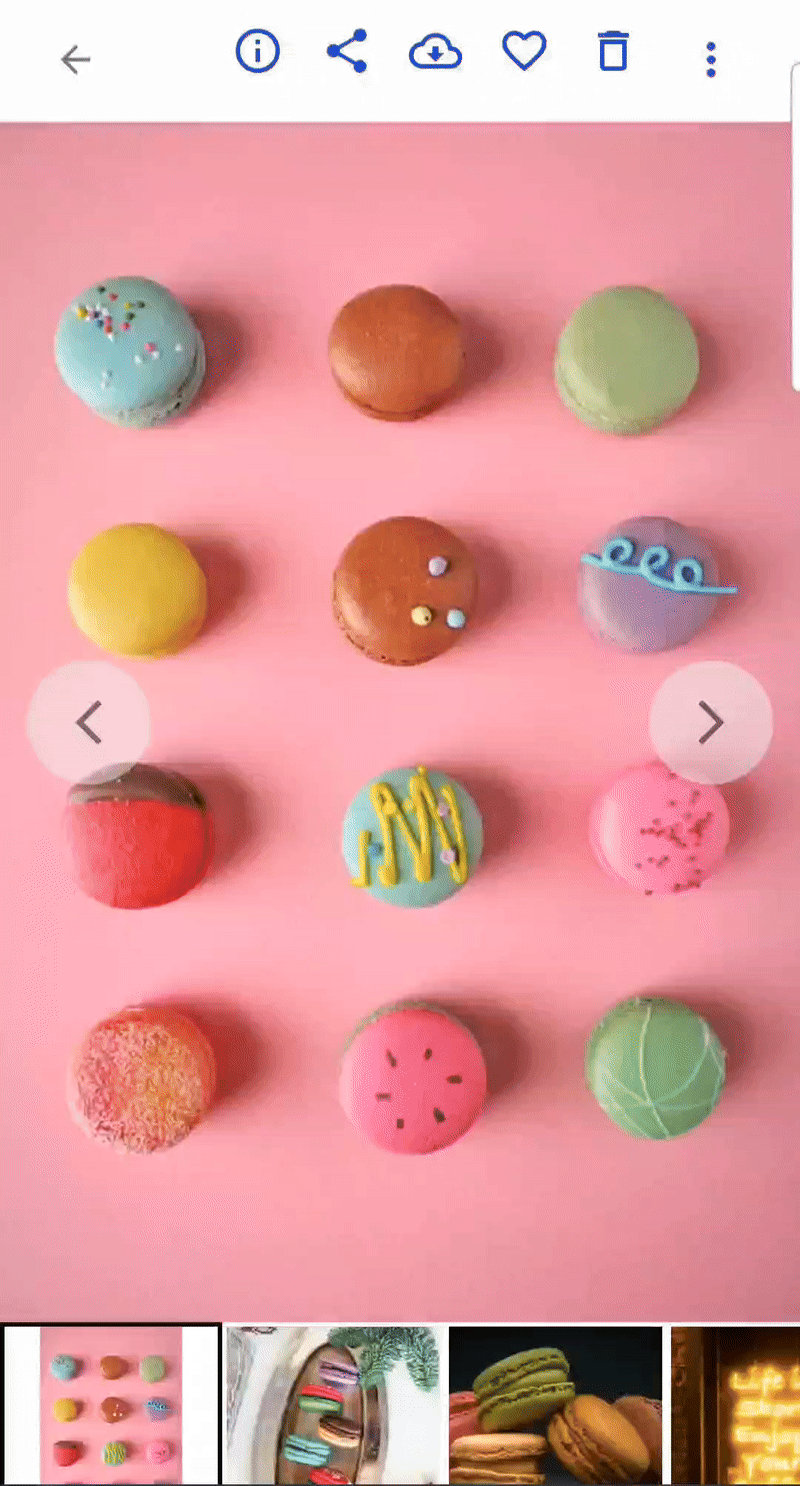Open the macarons on tray thumbnail
The image size is (800, 1486).
pyautogui.click(x=334, y=1405)
